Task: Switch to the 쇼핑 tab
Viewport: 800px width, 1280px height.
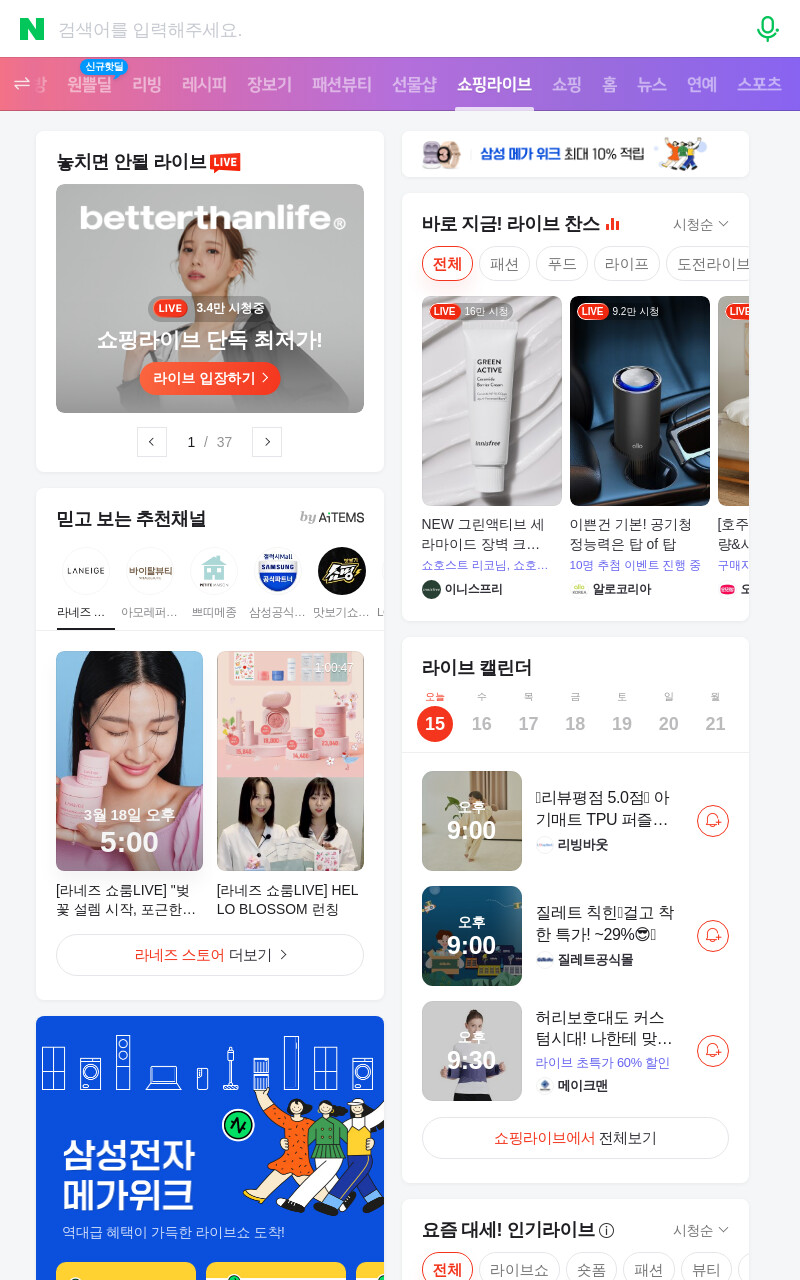Action: tap(567, 84)
